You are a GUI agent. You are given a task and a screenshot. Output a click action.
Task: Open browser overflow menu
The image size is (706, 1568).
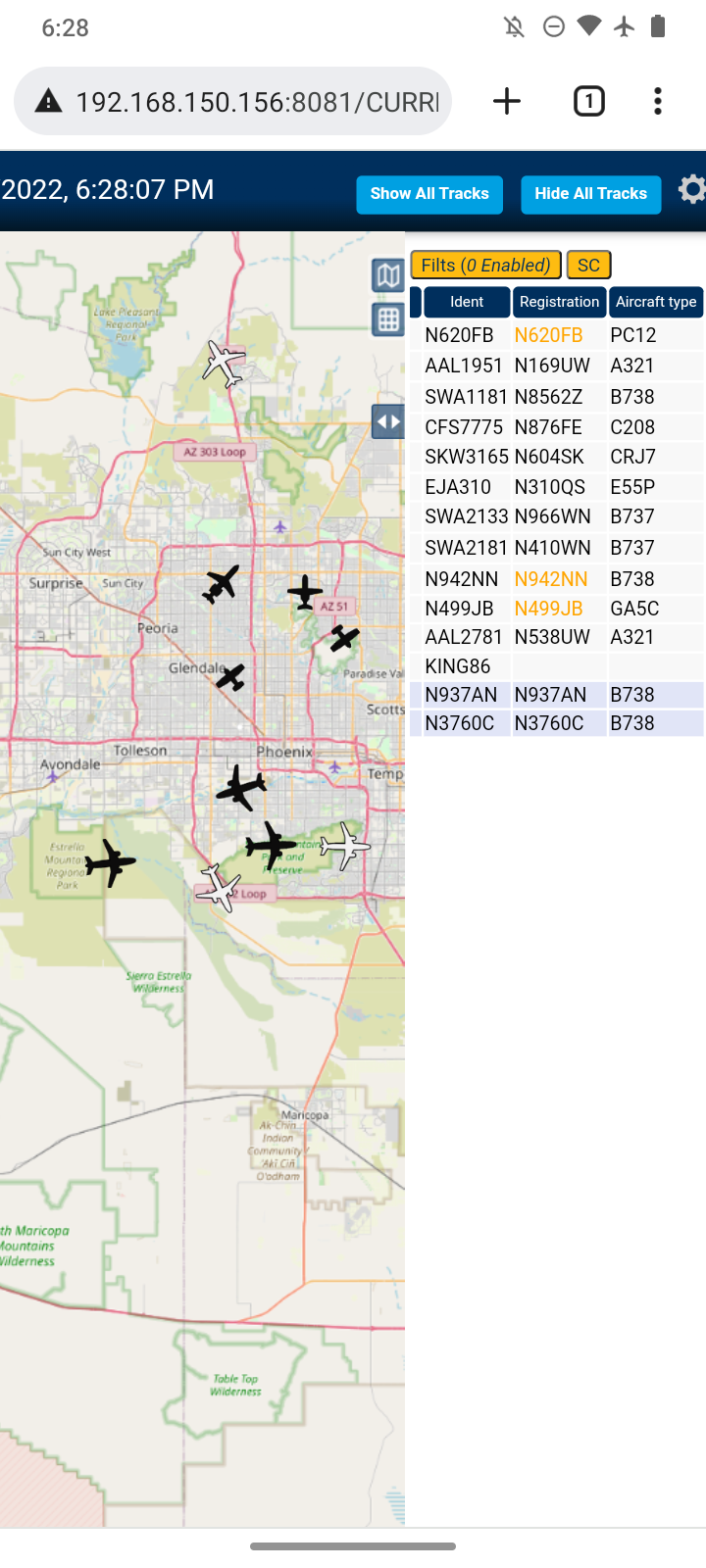pyautogui.click(x=658, y=101)
